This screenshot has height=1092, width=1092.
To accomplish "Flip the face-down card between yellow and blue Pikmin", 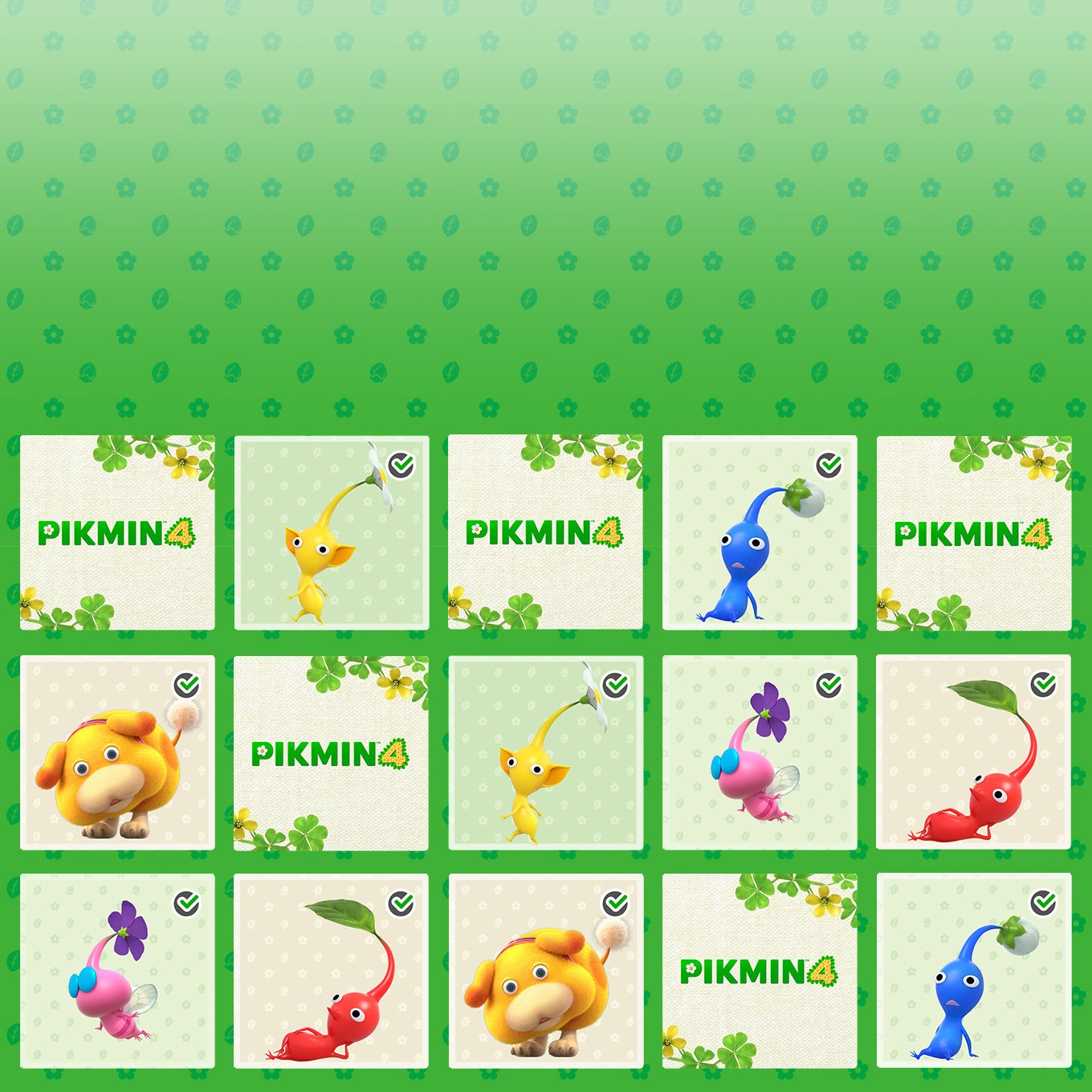I will [545, 532].
